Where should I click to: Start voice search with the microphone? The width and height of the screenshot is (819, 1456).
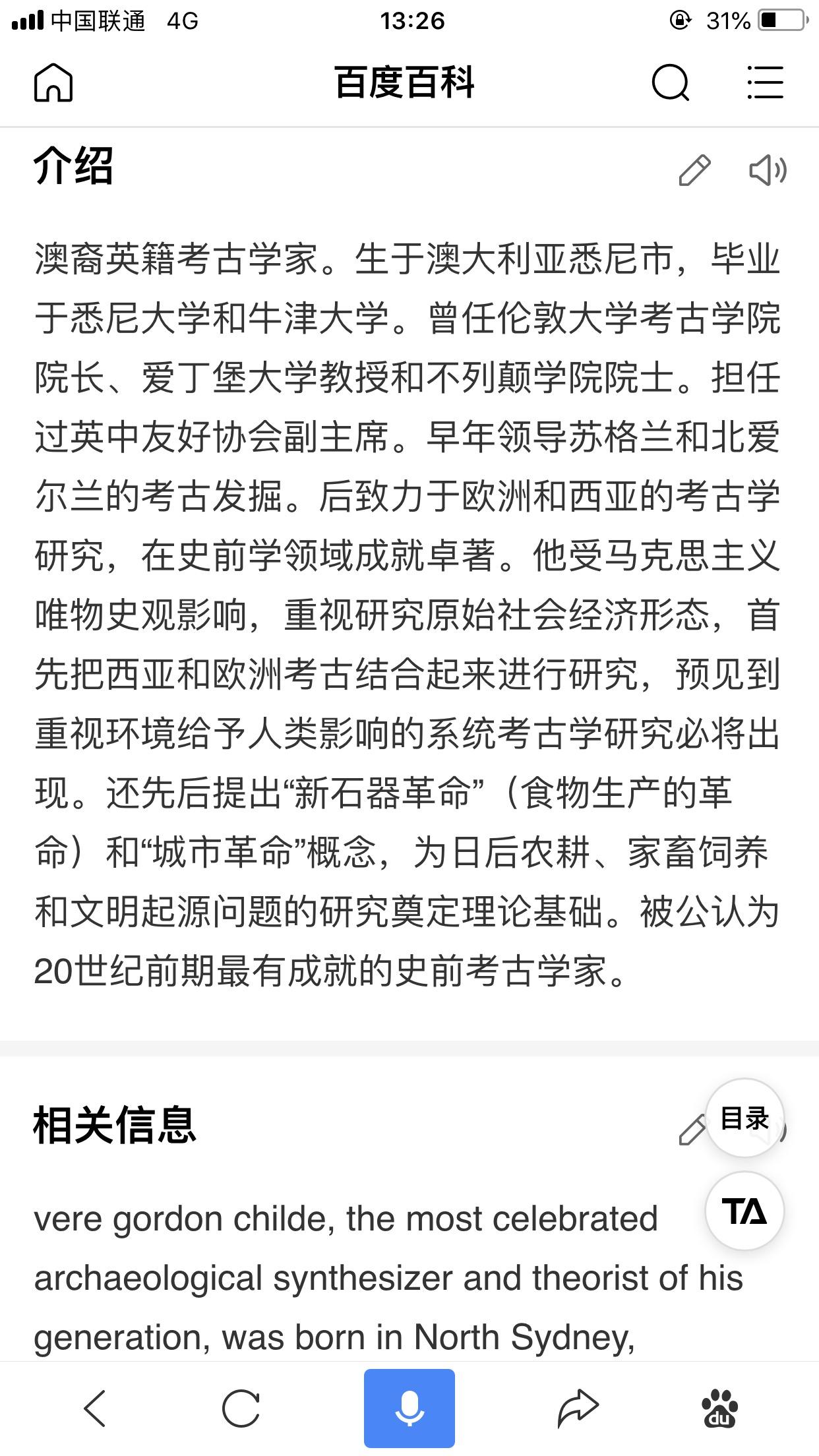pyautogui.click(x=409, y=1409)
